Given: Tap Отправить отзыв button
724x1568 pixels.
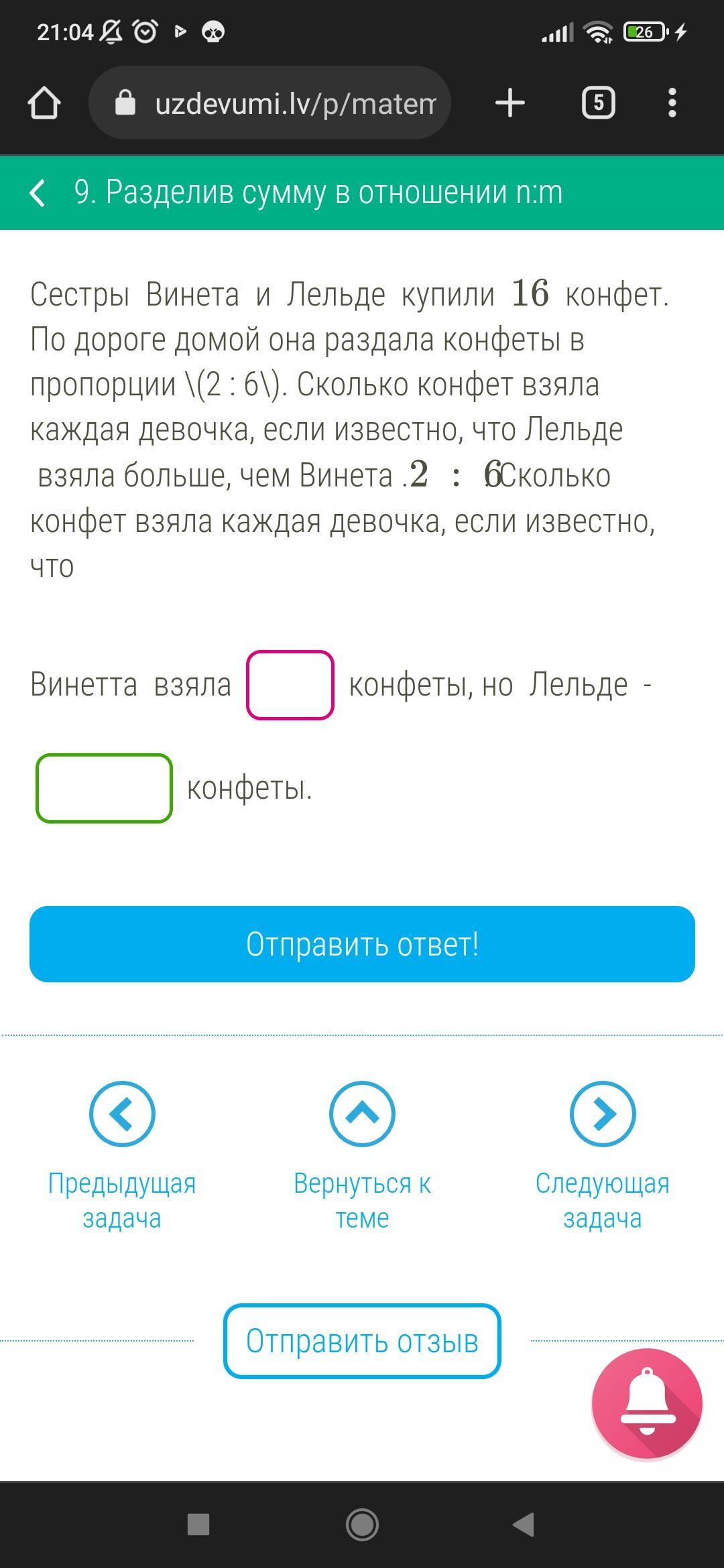Looking at the screenshot, I should (x=362, y=1341).
